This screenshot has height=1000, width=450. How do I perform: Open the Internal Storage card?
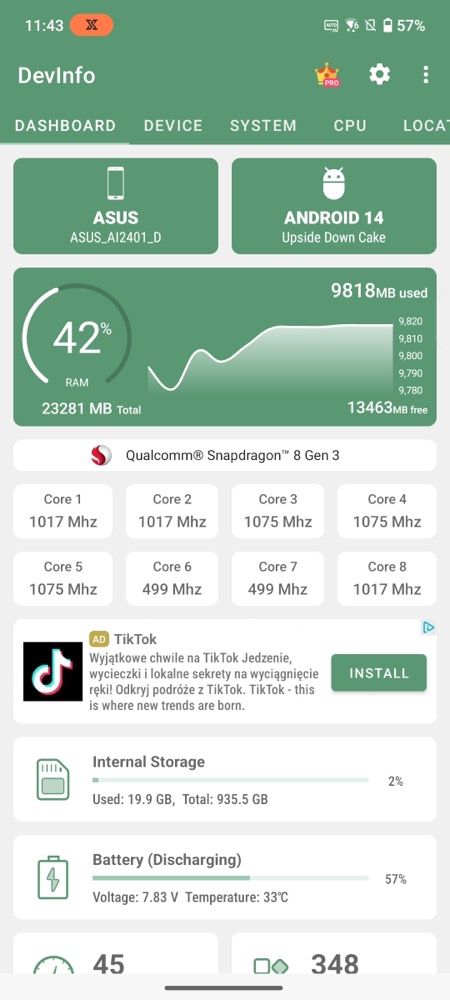tap(225, 779)
